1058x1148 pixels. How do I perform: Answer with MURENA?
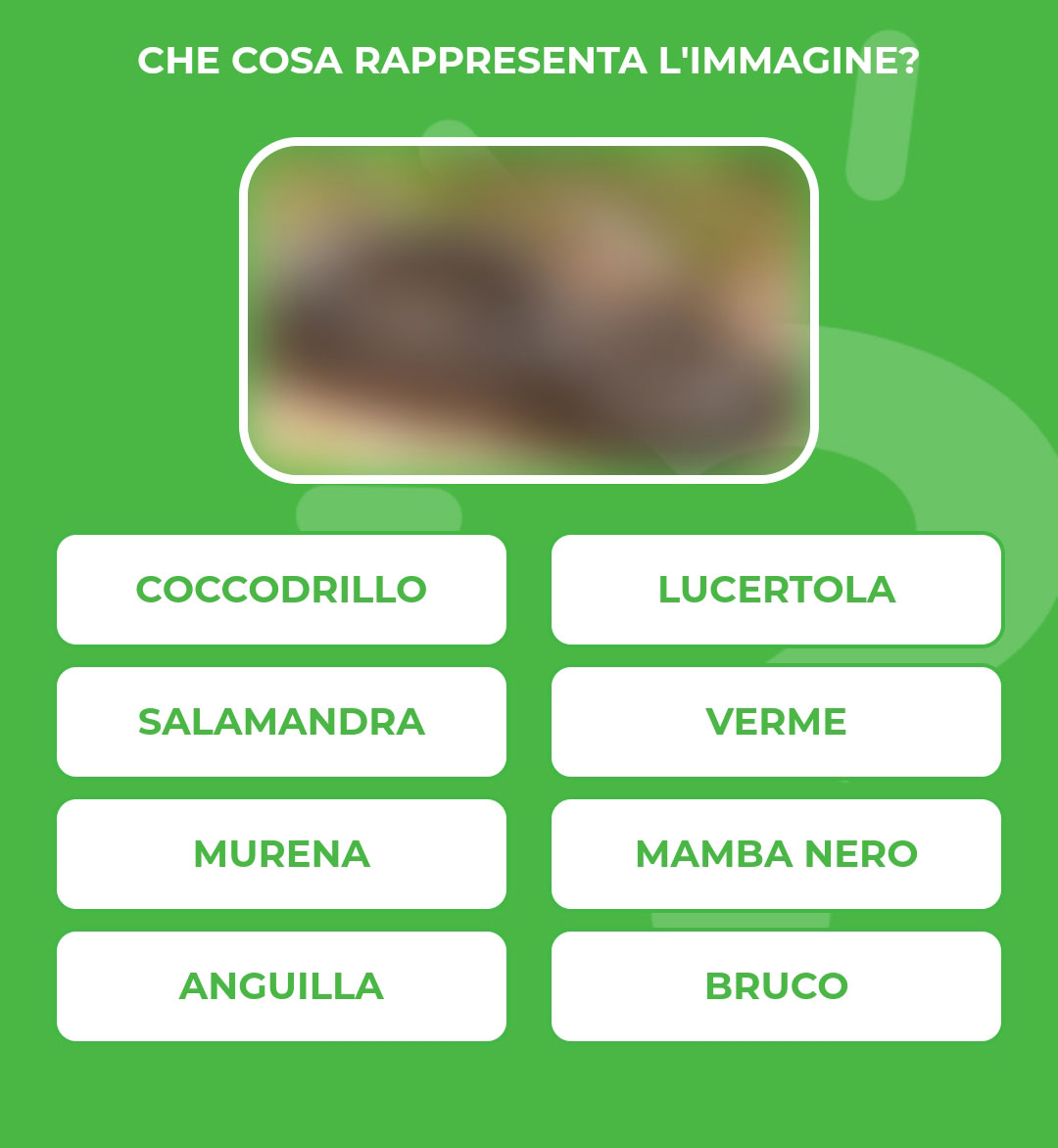pos(281,854)
